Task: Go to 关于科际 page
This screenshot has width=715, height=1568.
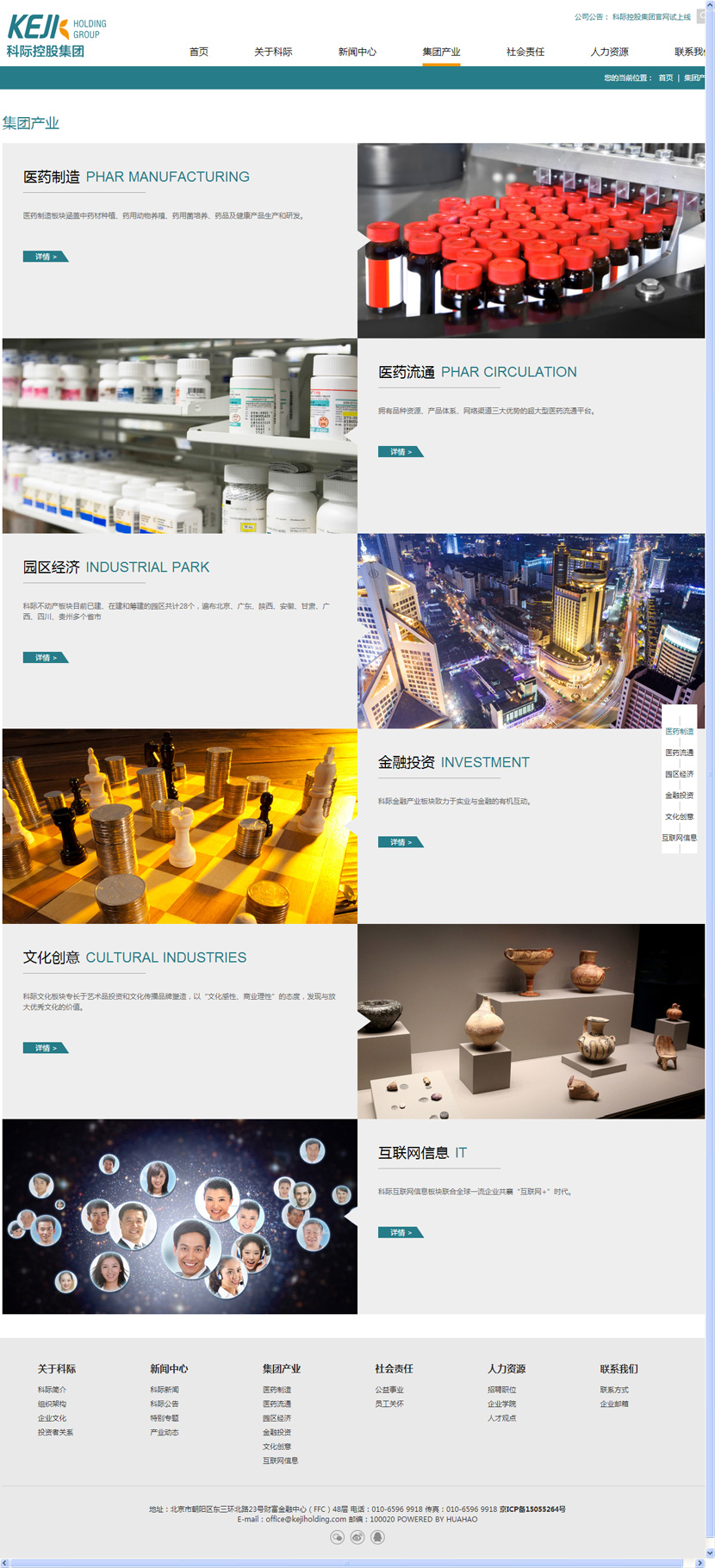Action: pos(273,52)
